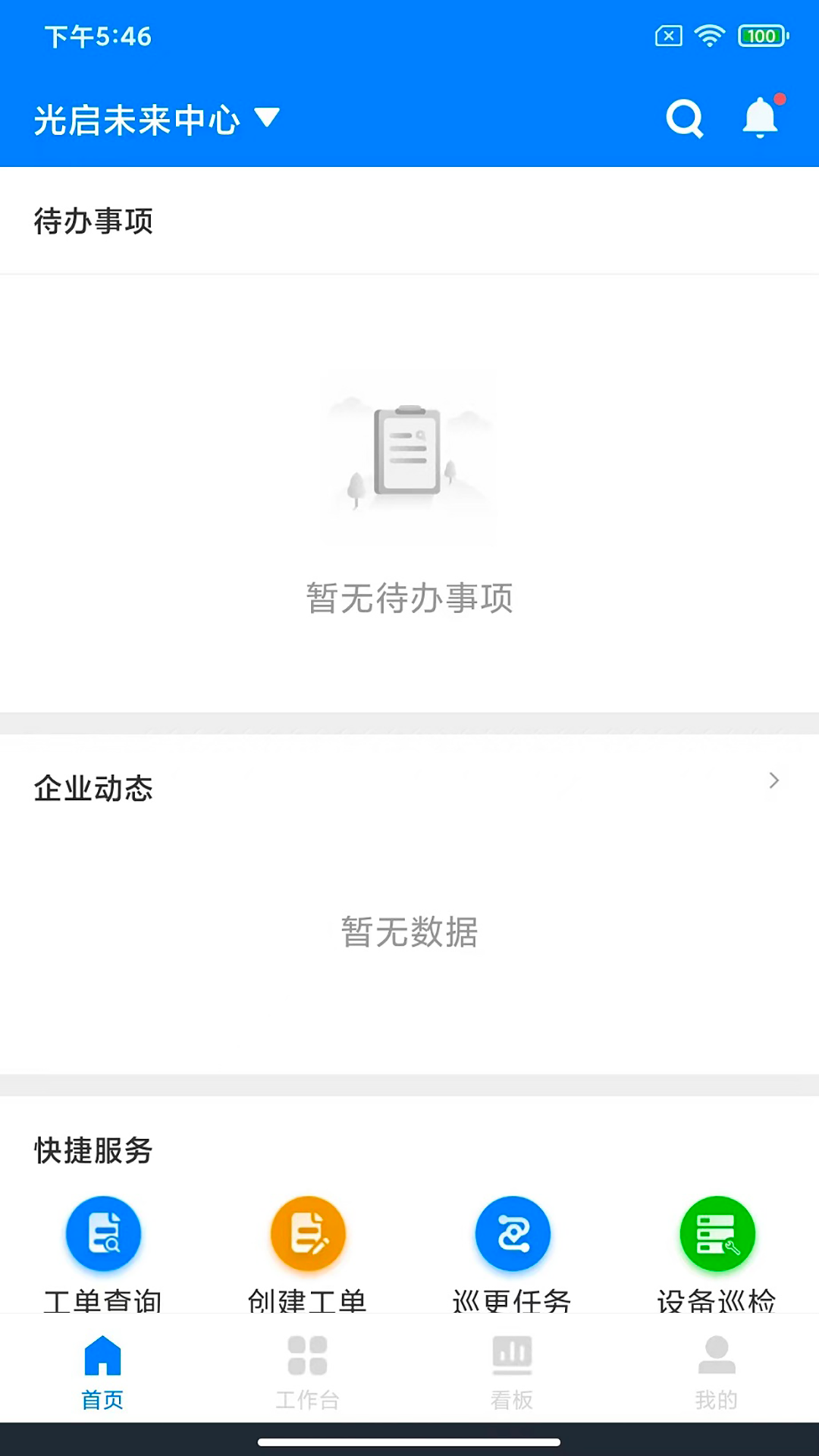
Task: Select the 设备巡检 equipment inspection icon
Action: (717, 1234)
